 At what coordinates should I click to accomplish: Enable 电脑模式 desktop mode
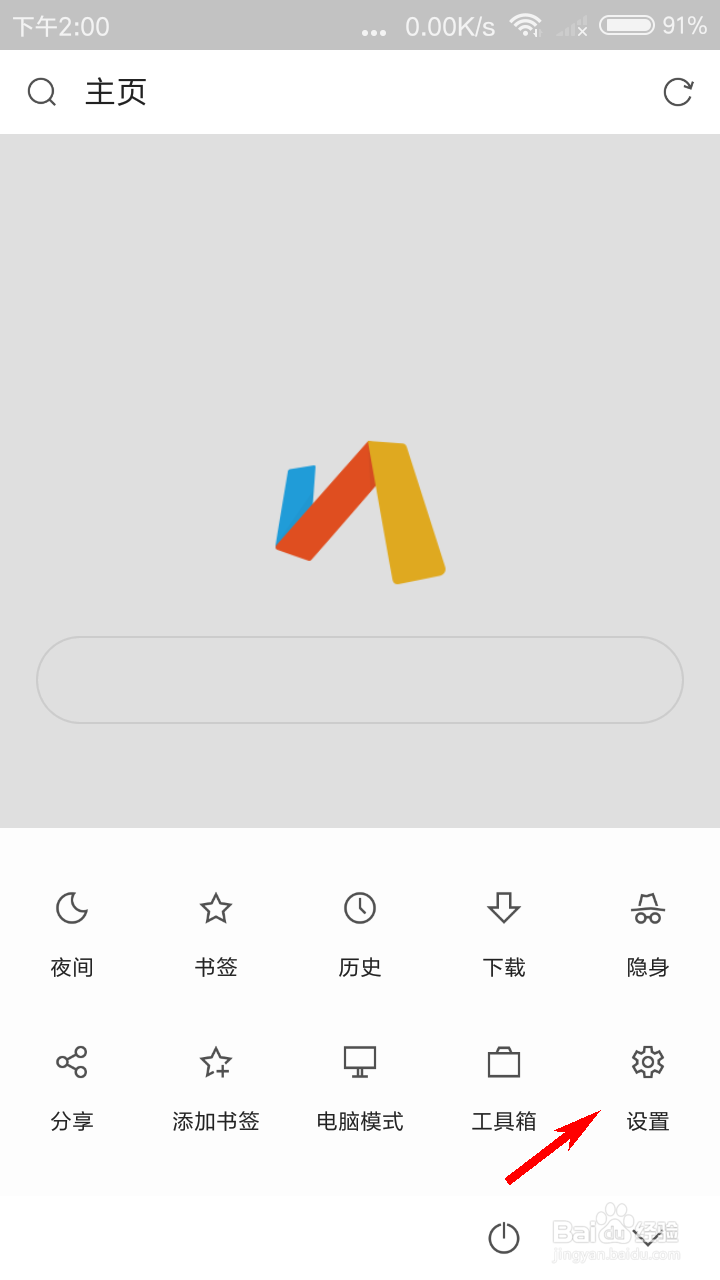[x=359, y=1085]
